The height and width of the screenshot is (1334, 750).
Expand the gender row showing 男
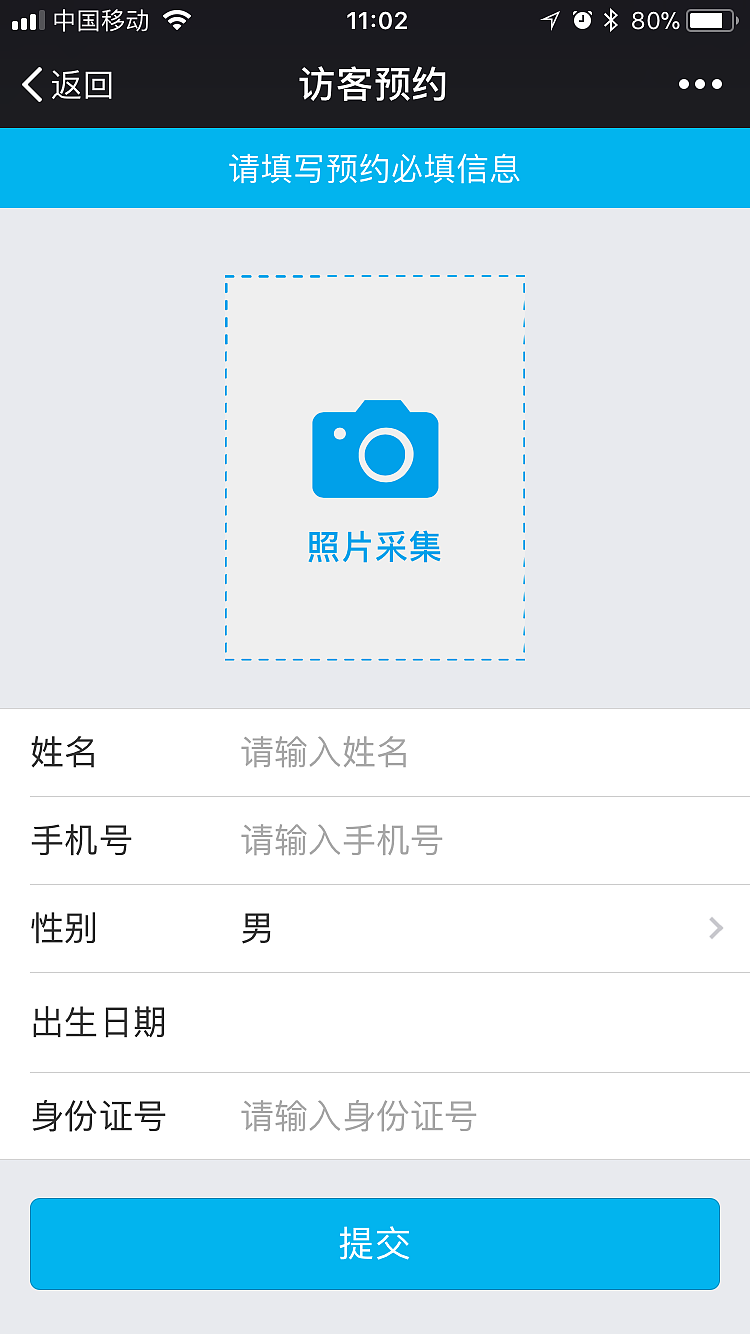coord(375,928)
